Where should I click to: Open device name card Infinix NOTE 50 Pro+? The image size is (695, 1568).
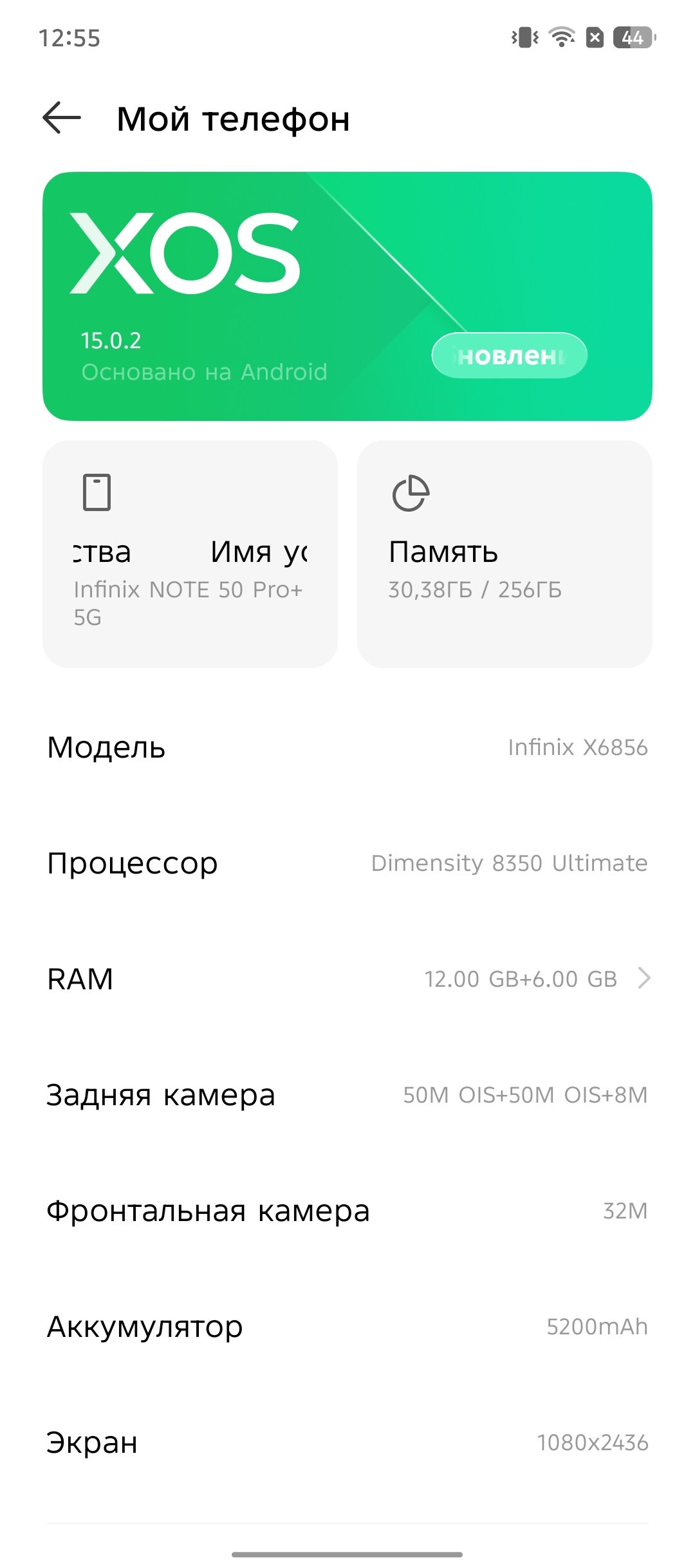190,554
